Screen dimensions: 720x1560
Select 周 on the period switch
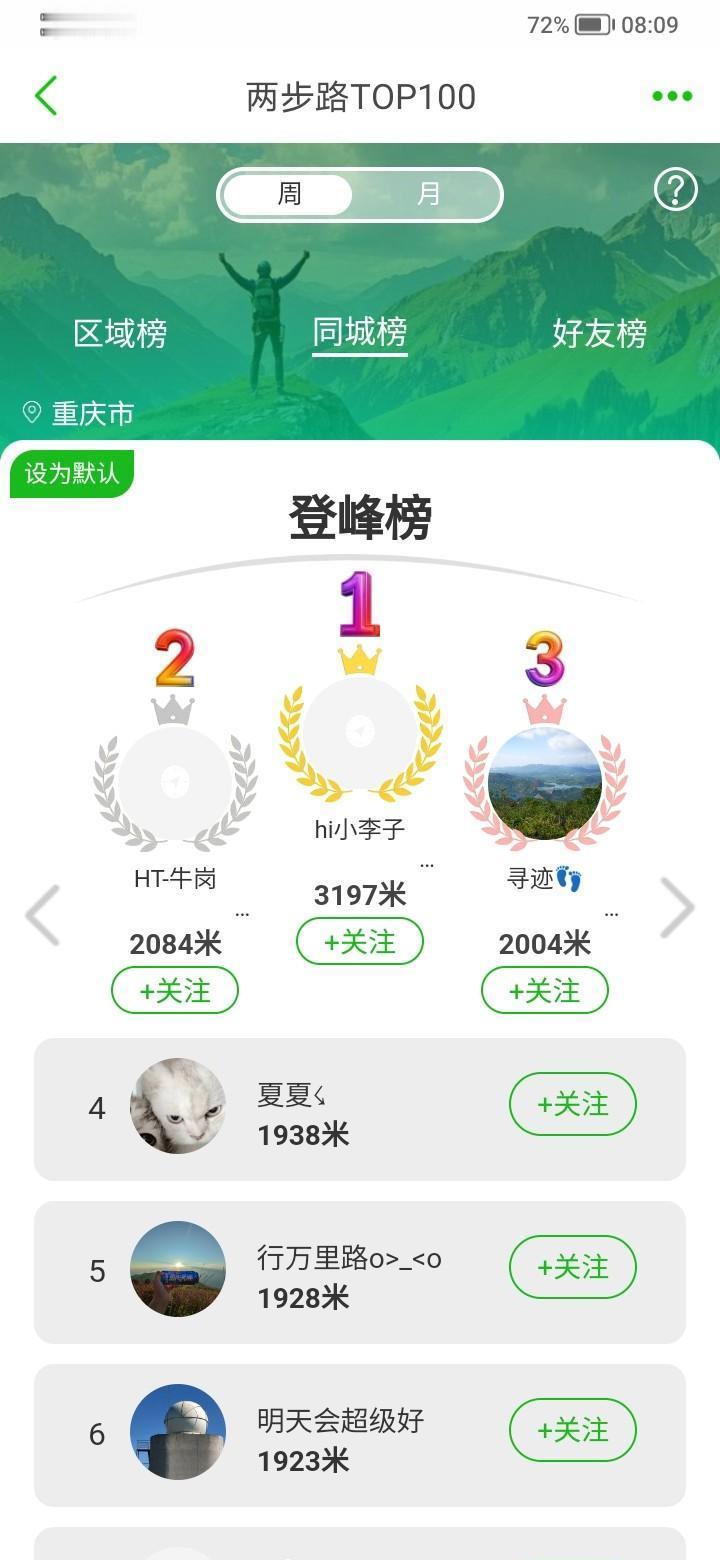[x=288, y=195]
